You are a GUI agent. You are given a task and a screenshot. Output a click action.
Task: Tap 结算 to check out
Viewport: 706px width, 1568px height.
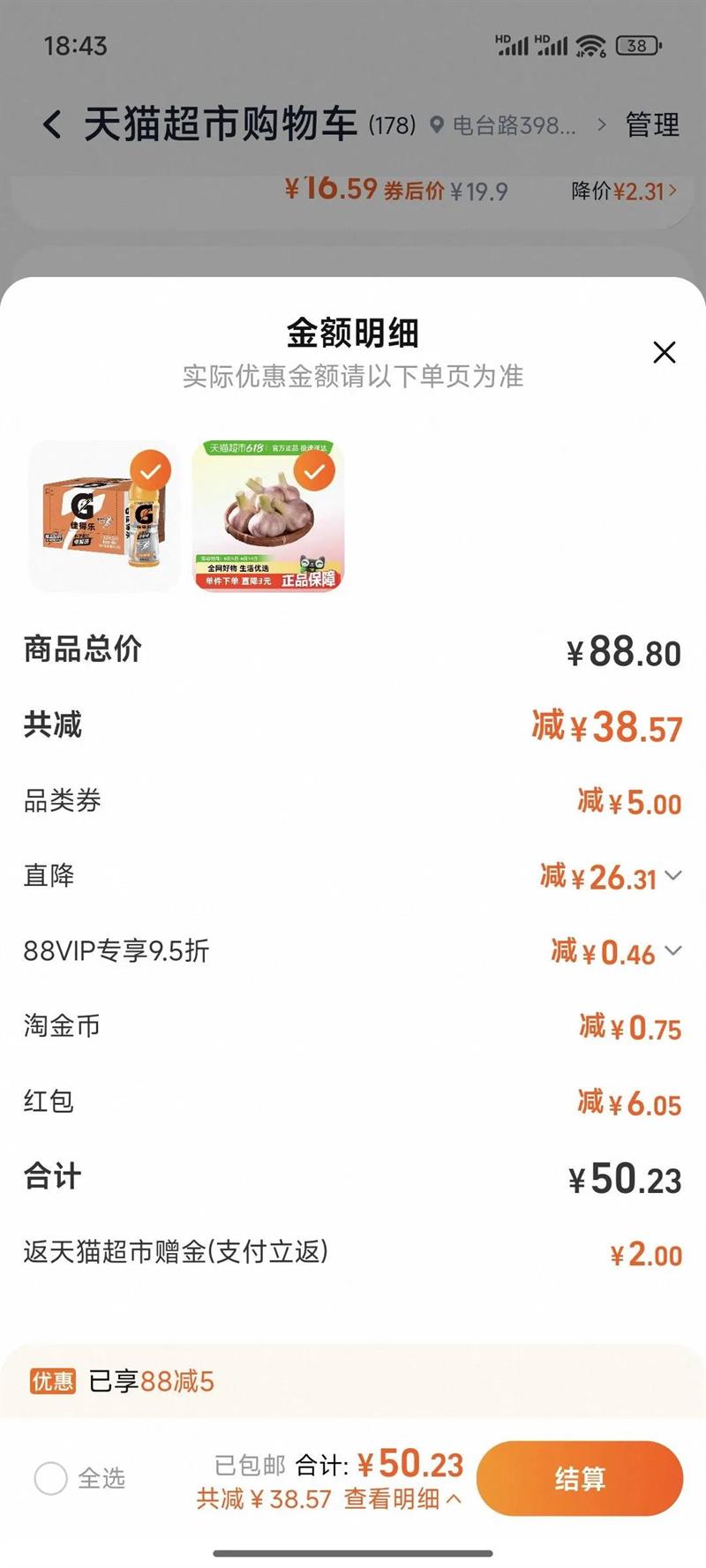click(580, 1478)
